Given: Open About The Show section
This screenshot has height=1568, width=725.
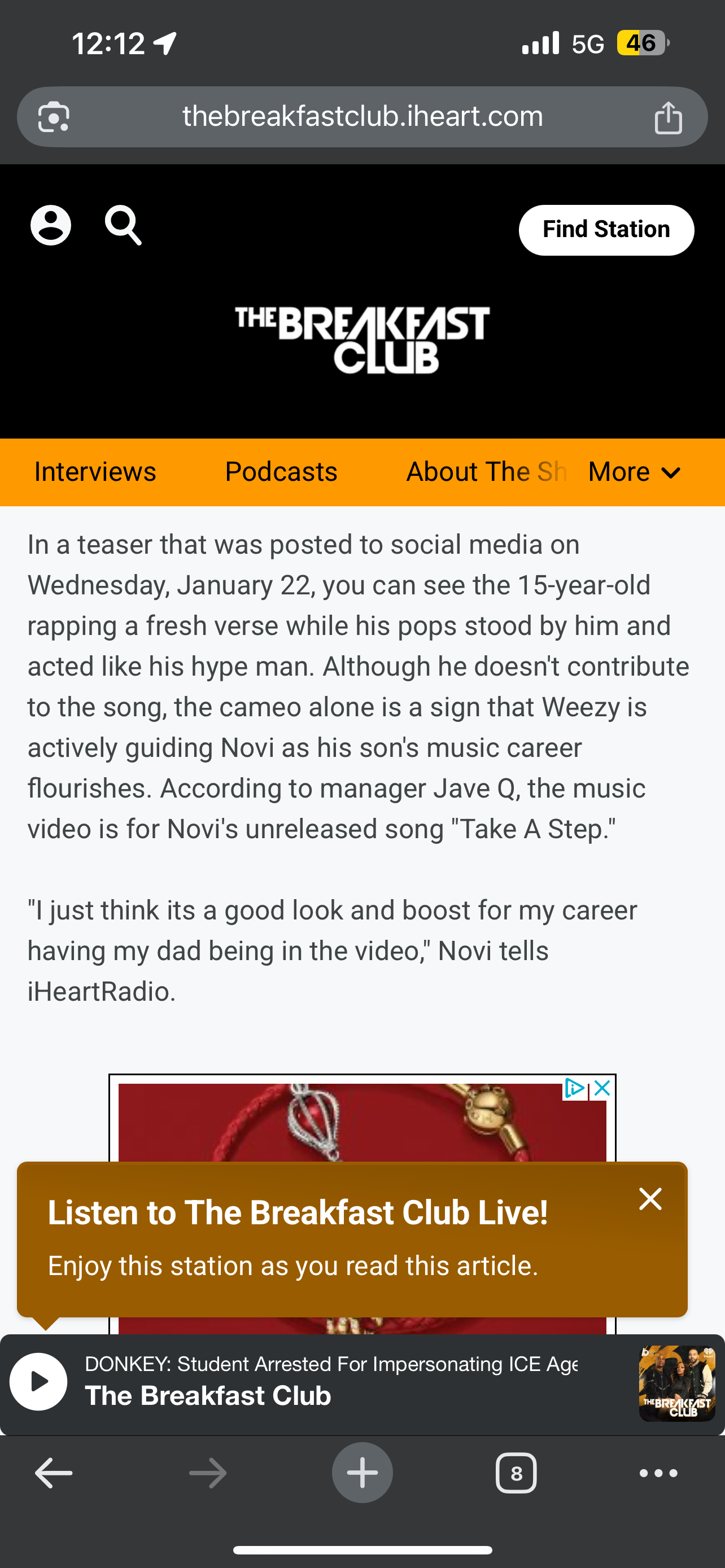Looking at the screenshot, I should tap(486, 472).
